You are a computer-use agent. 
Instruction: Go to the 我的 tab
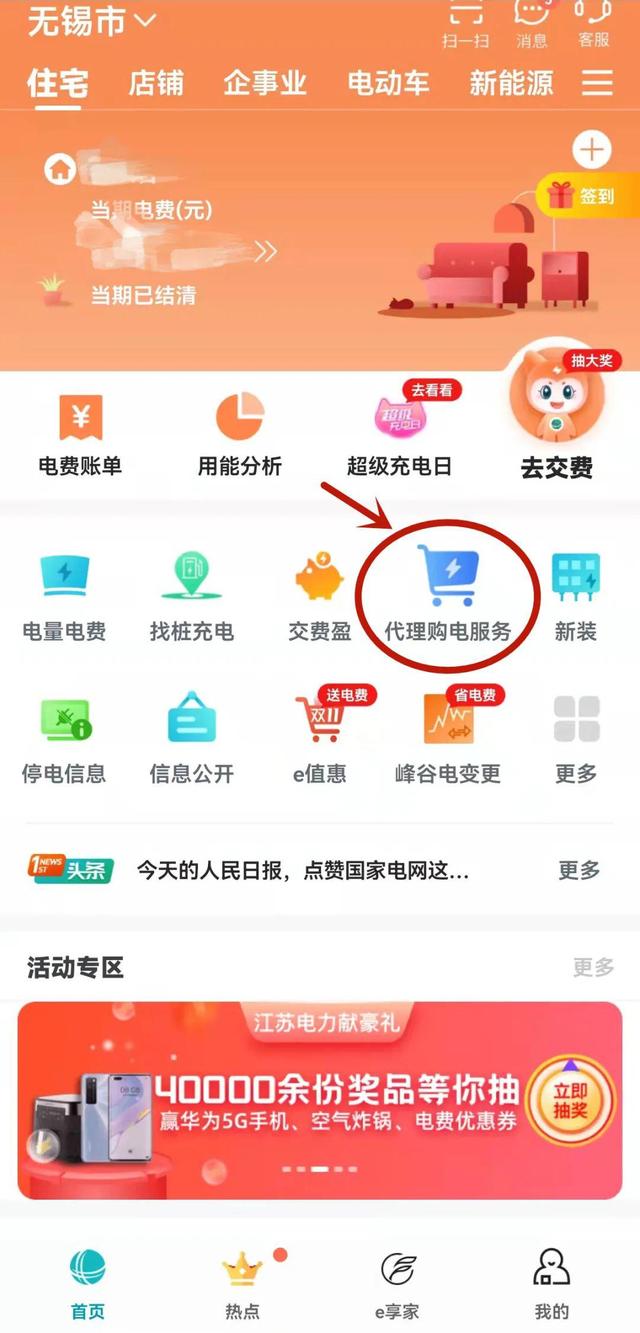(551, 1285)
